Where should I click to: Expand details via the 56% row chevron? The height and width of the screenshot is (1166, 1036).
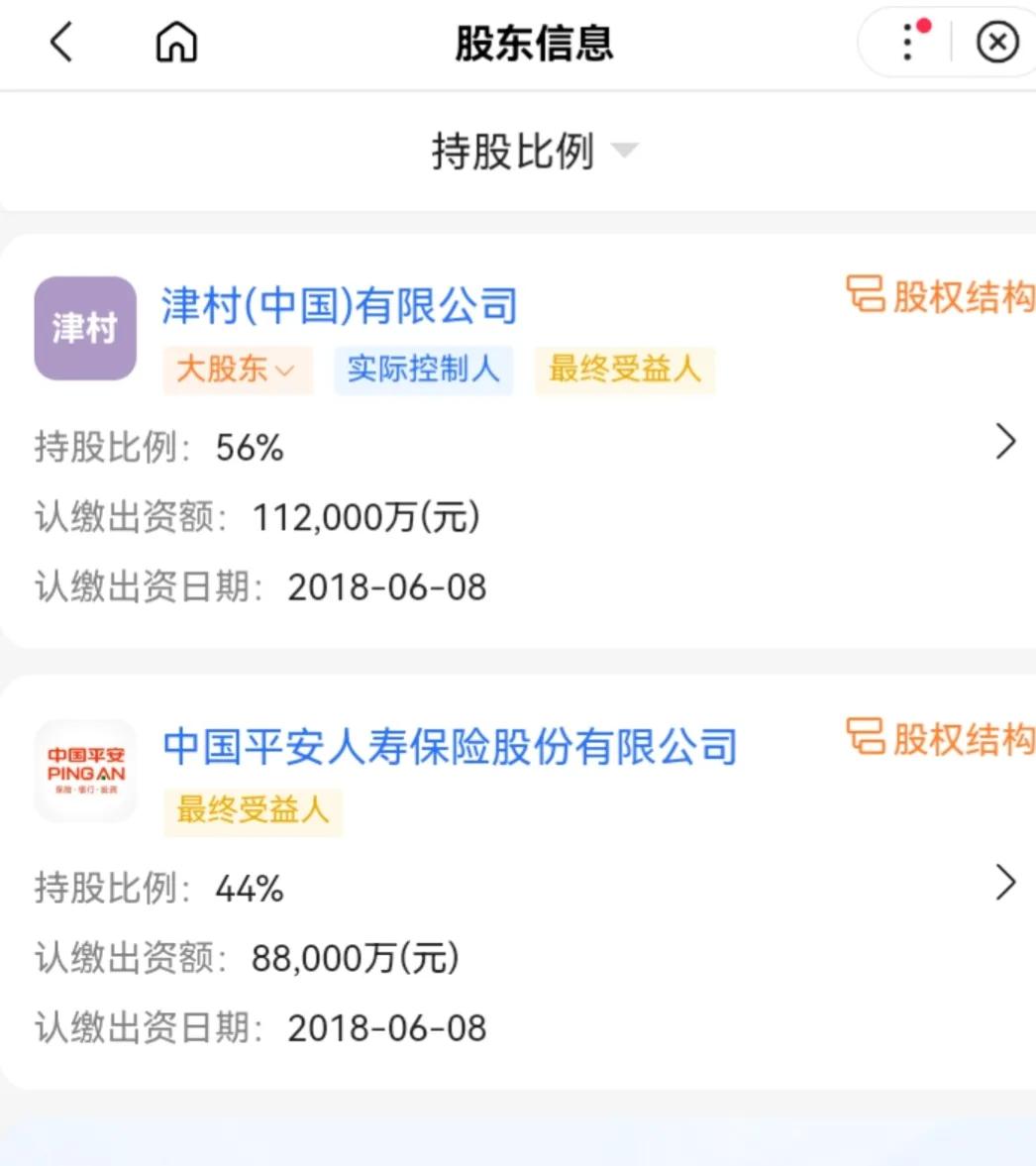(1006, 440)
